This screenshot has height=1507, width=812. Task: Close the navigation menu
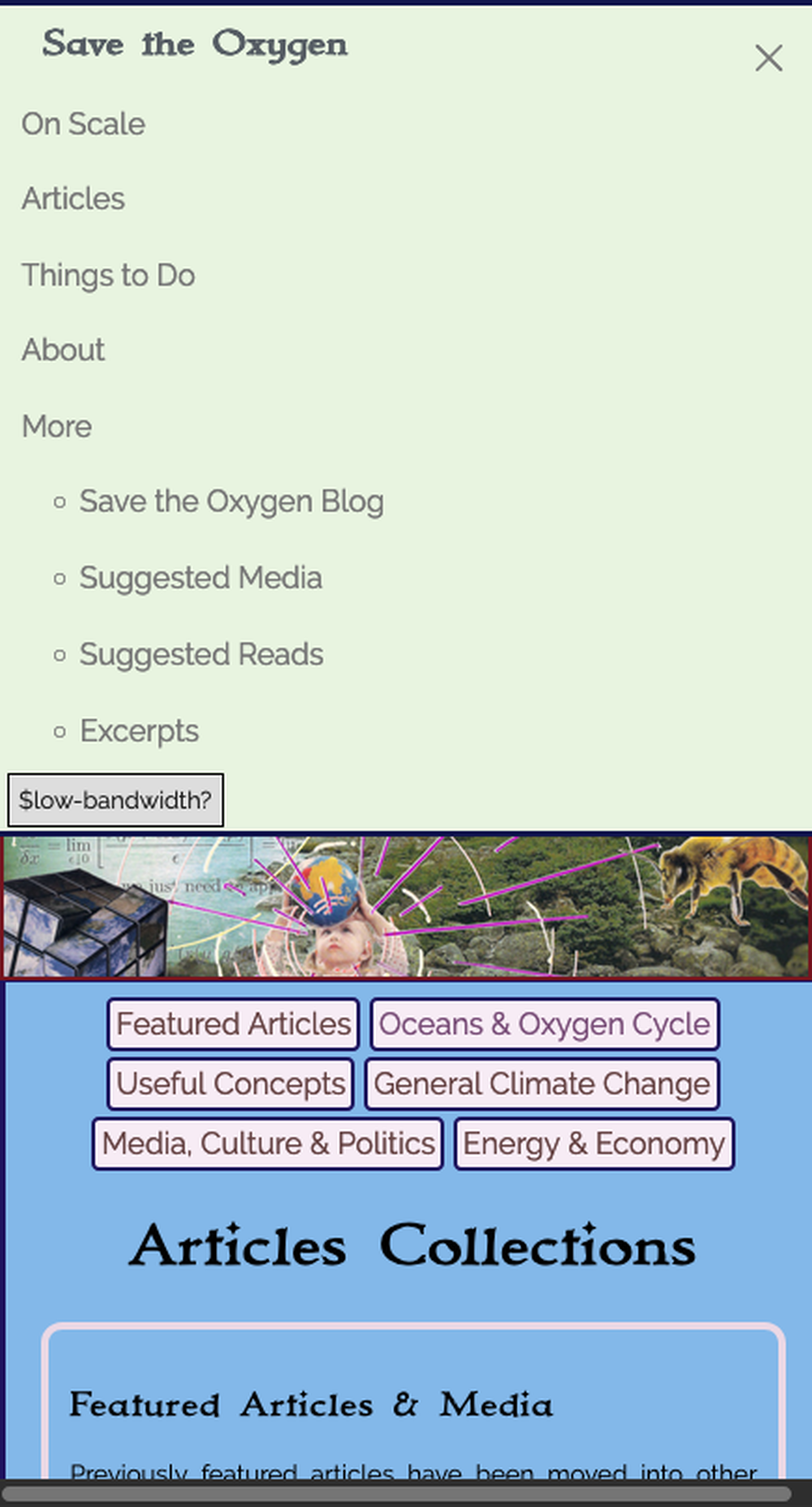768,58
